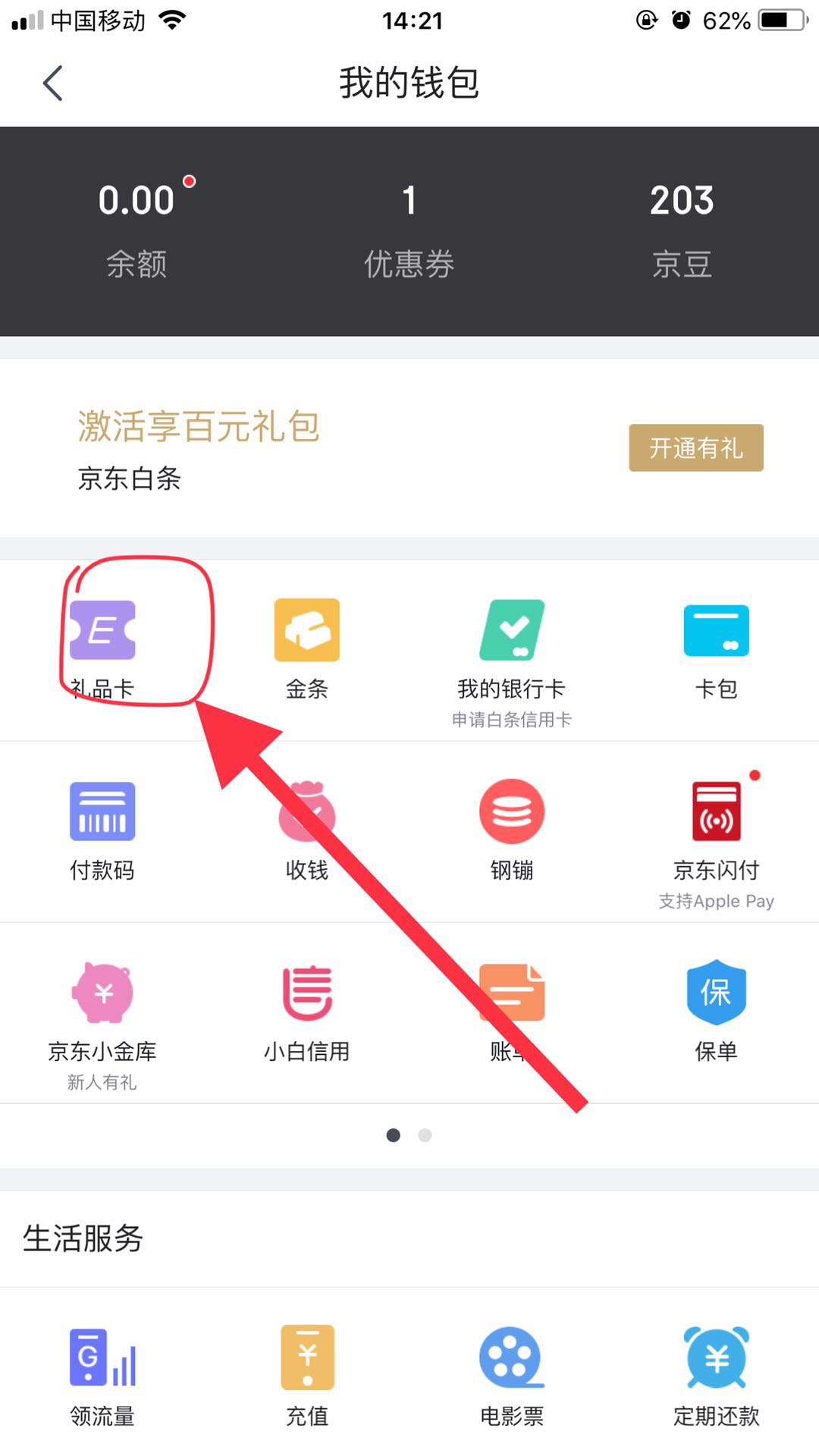This screenshot has height=1456, width=819.
Task: Open 京豆 points
Action: [x=681, y=227]
